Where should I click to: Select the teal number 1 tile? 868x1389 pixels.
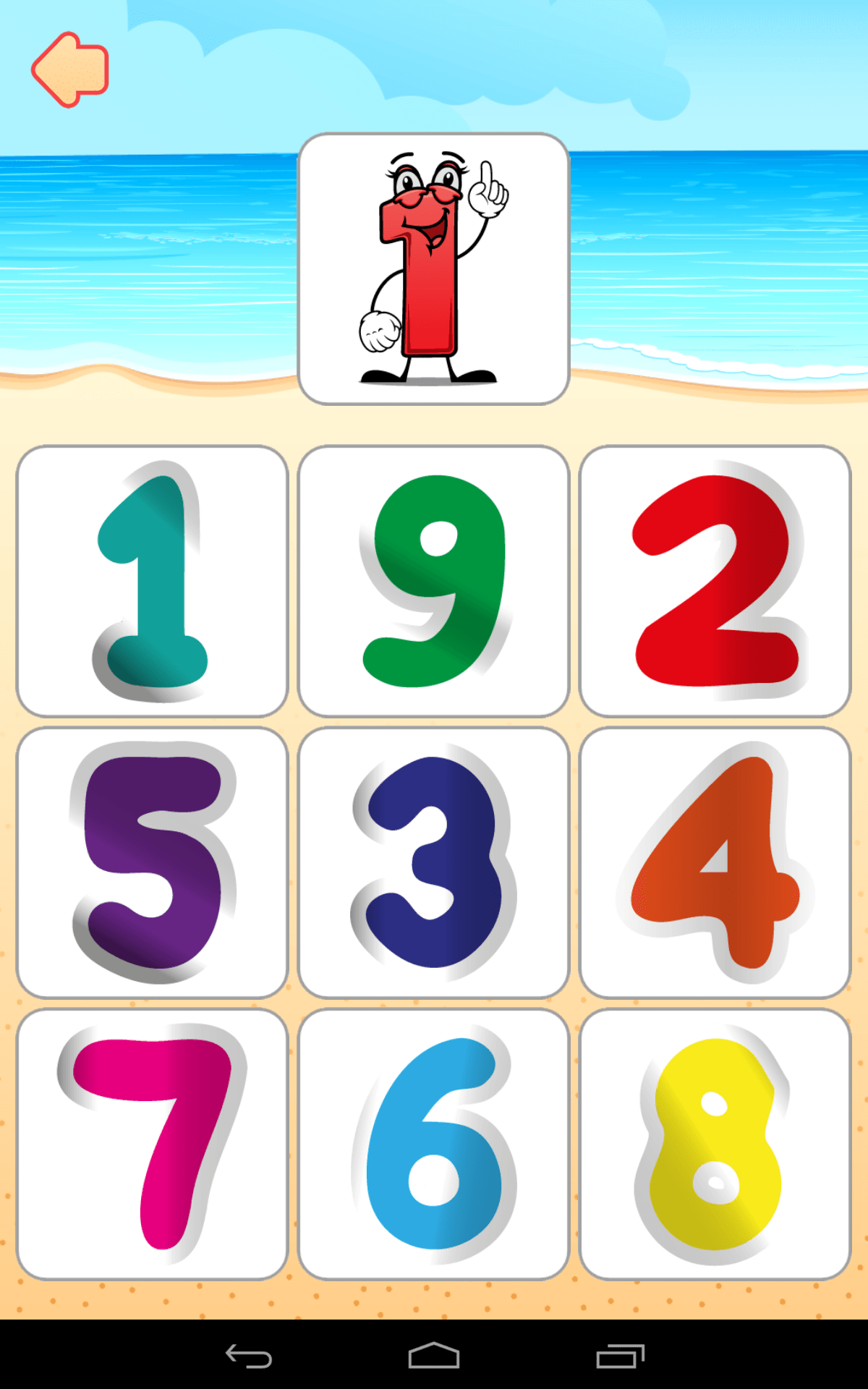click(152, 581)
